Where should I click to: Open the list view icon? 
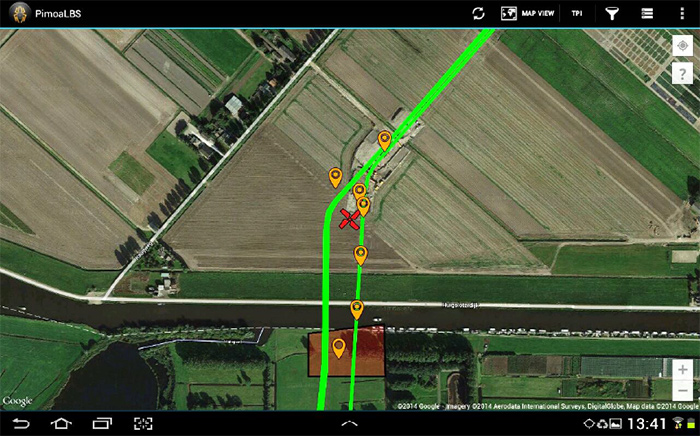pos(647,13)
